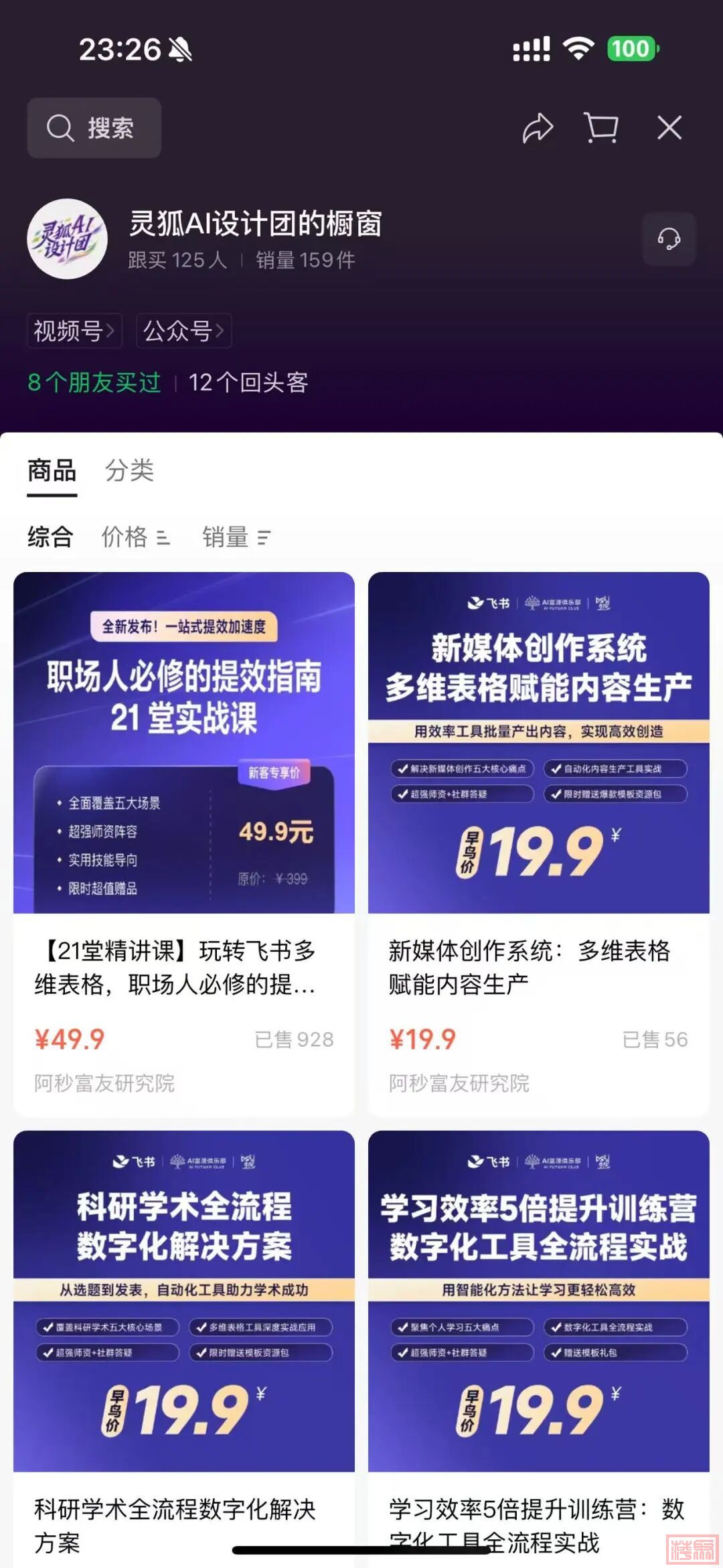Open the 新媒体创作系统 product card
Viewport: 723px width, 1568px height.
pos(538,844)
